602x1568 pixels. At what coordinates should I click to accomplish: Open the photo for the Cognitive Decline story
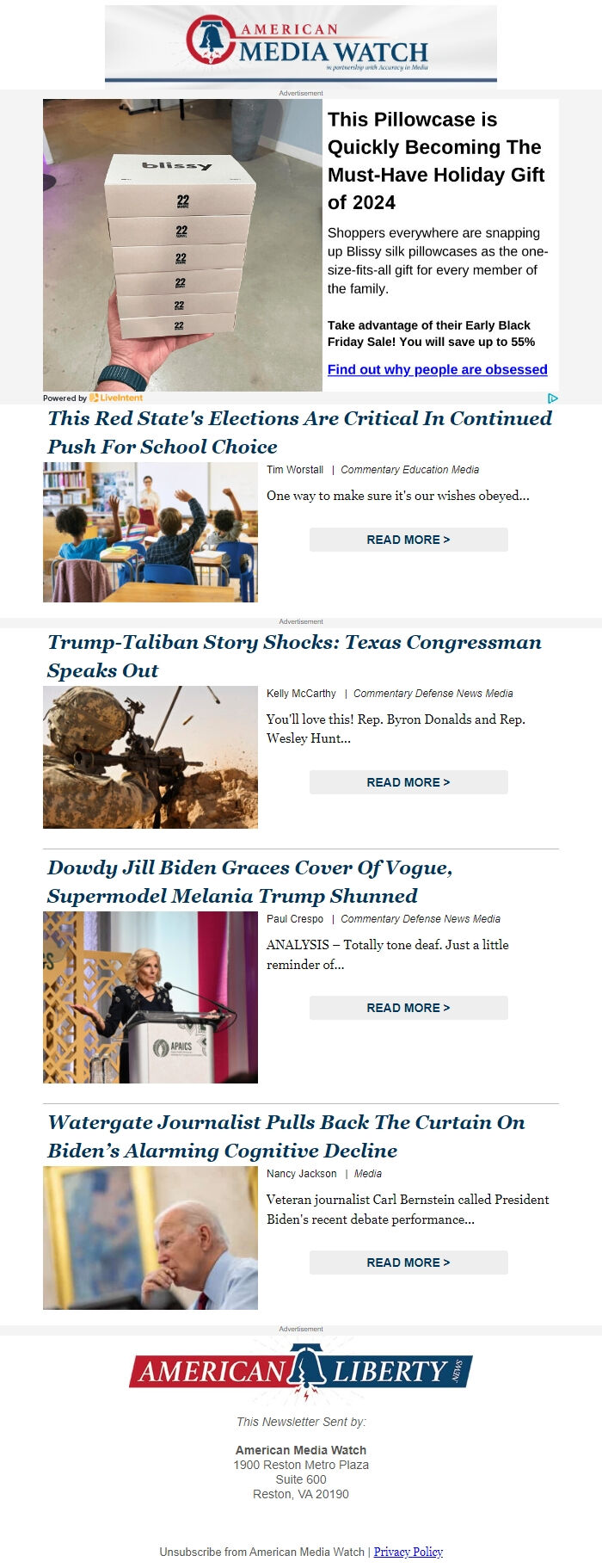(150, 1238)
